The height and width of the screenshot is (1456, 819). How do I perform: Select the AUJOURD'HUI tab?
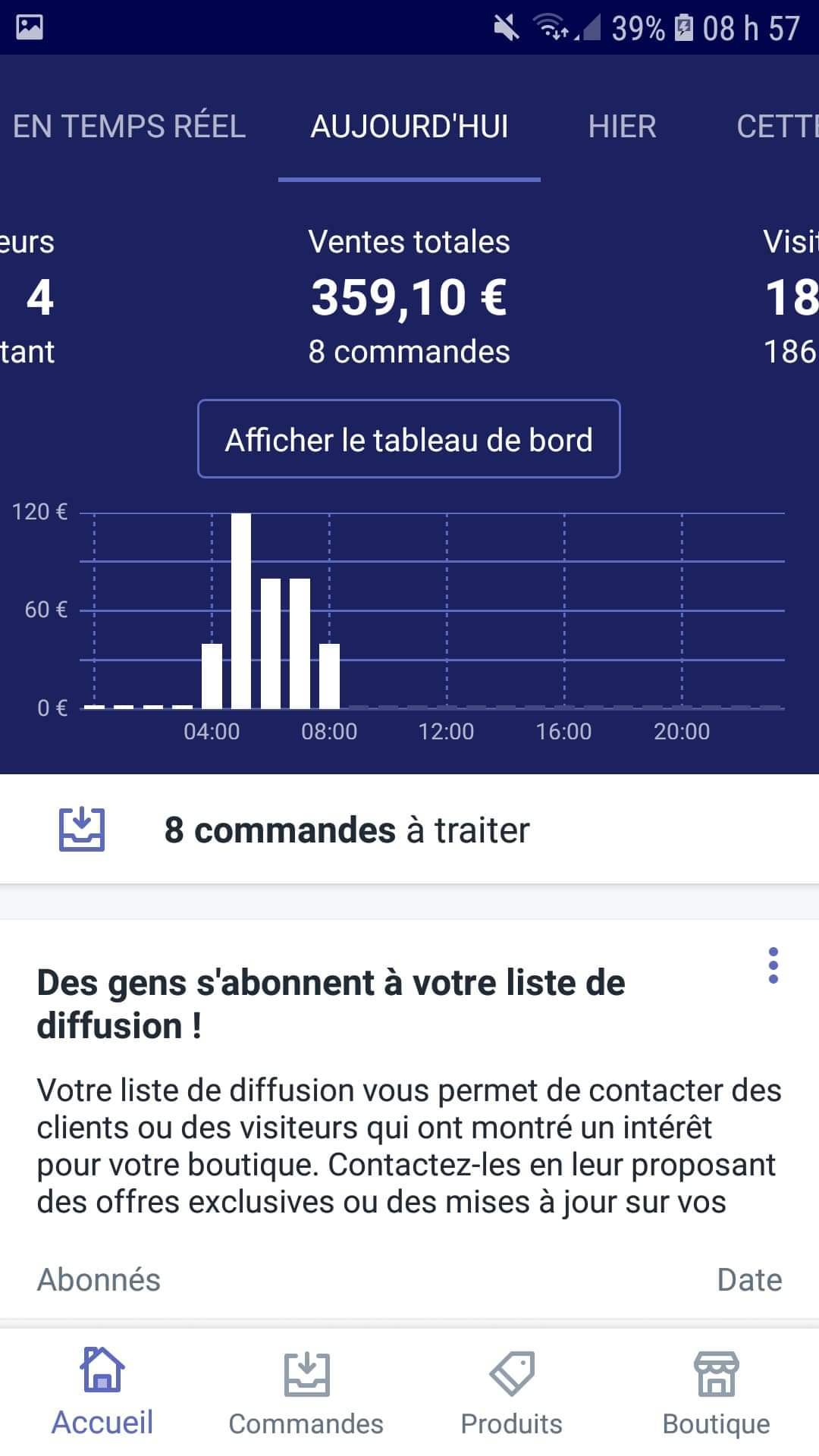409,126
